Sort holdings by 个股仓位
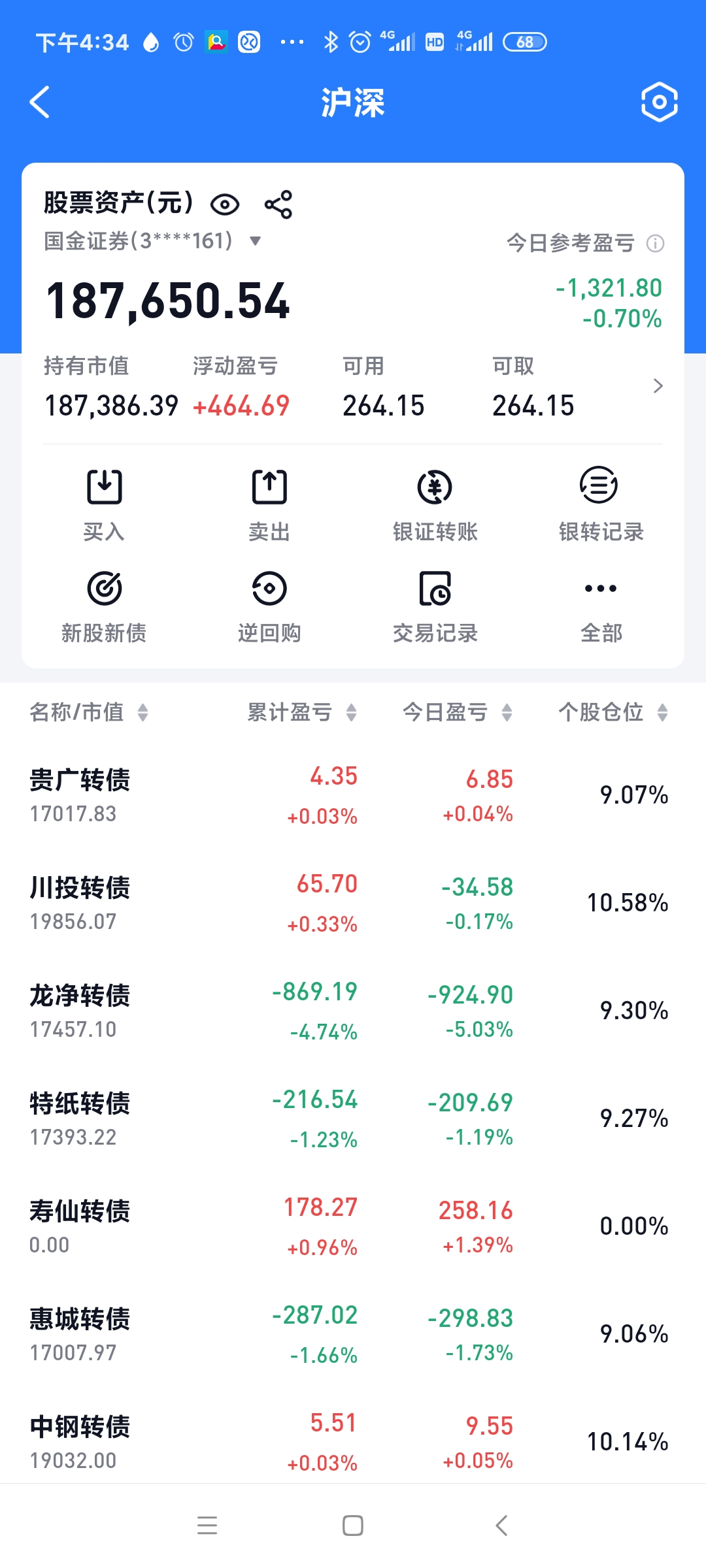Image resolution: width=706 pixels, height=1568 pixels. coord(613,712)
